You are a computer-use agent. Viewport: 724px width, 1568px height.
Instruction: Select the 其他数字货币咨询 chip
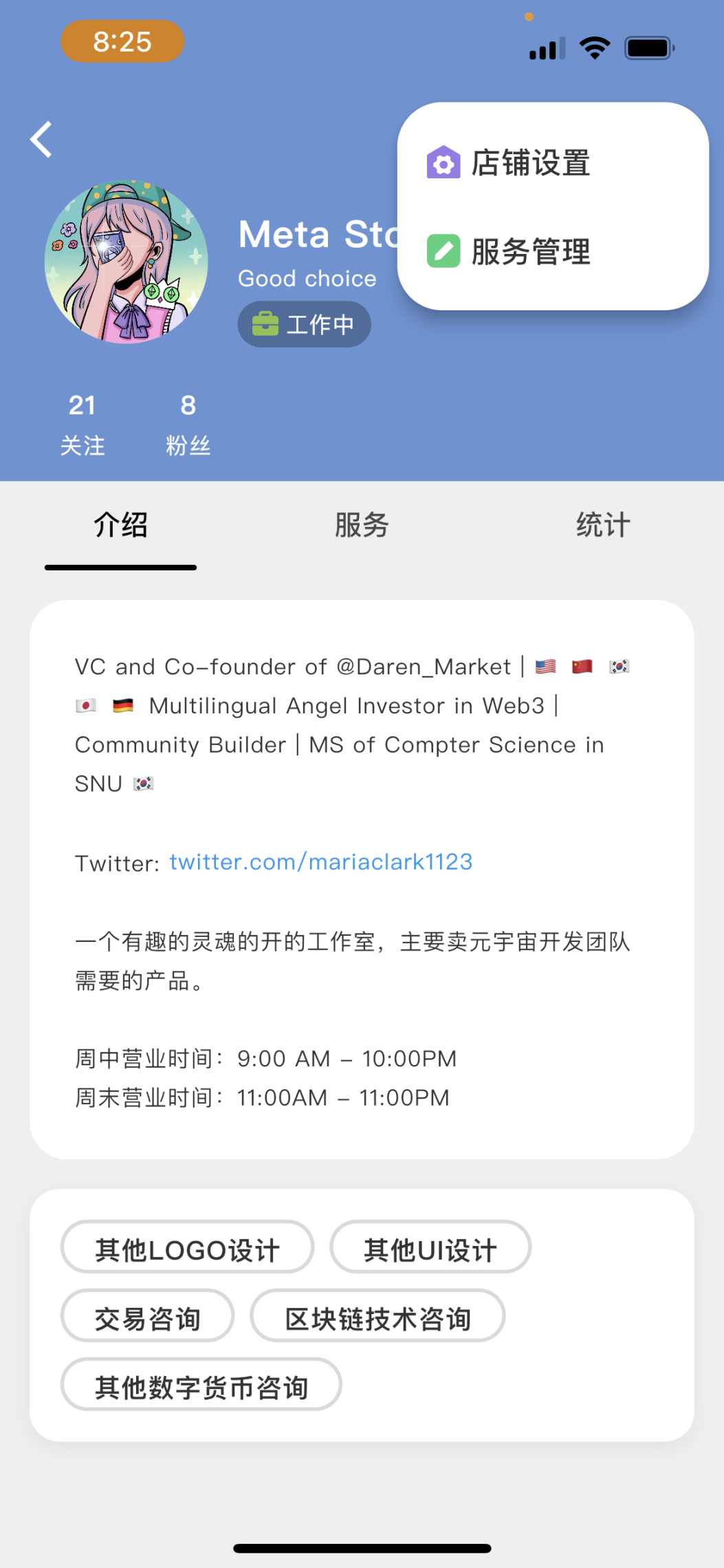[201, 1386]
